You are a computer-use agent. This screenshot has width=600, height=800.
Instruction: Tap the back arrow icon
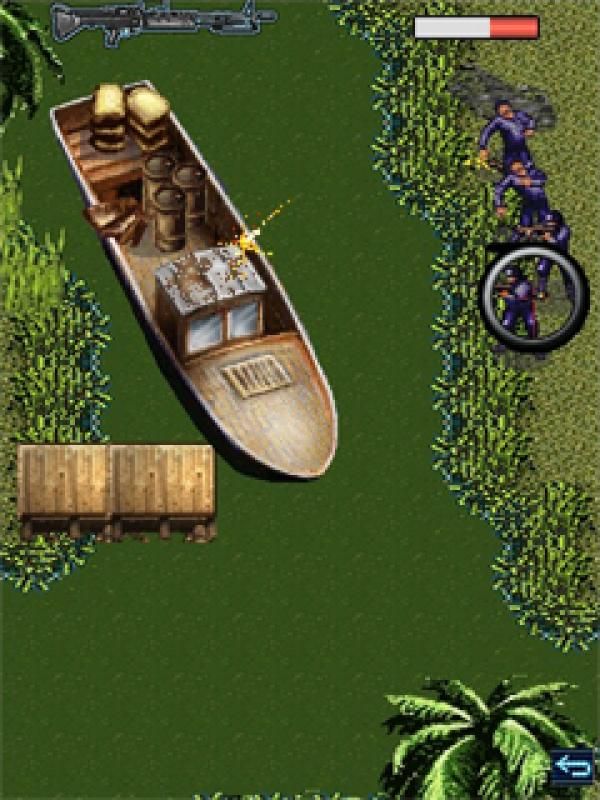[x=573, y=767]
